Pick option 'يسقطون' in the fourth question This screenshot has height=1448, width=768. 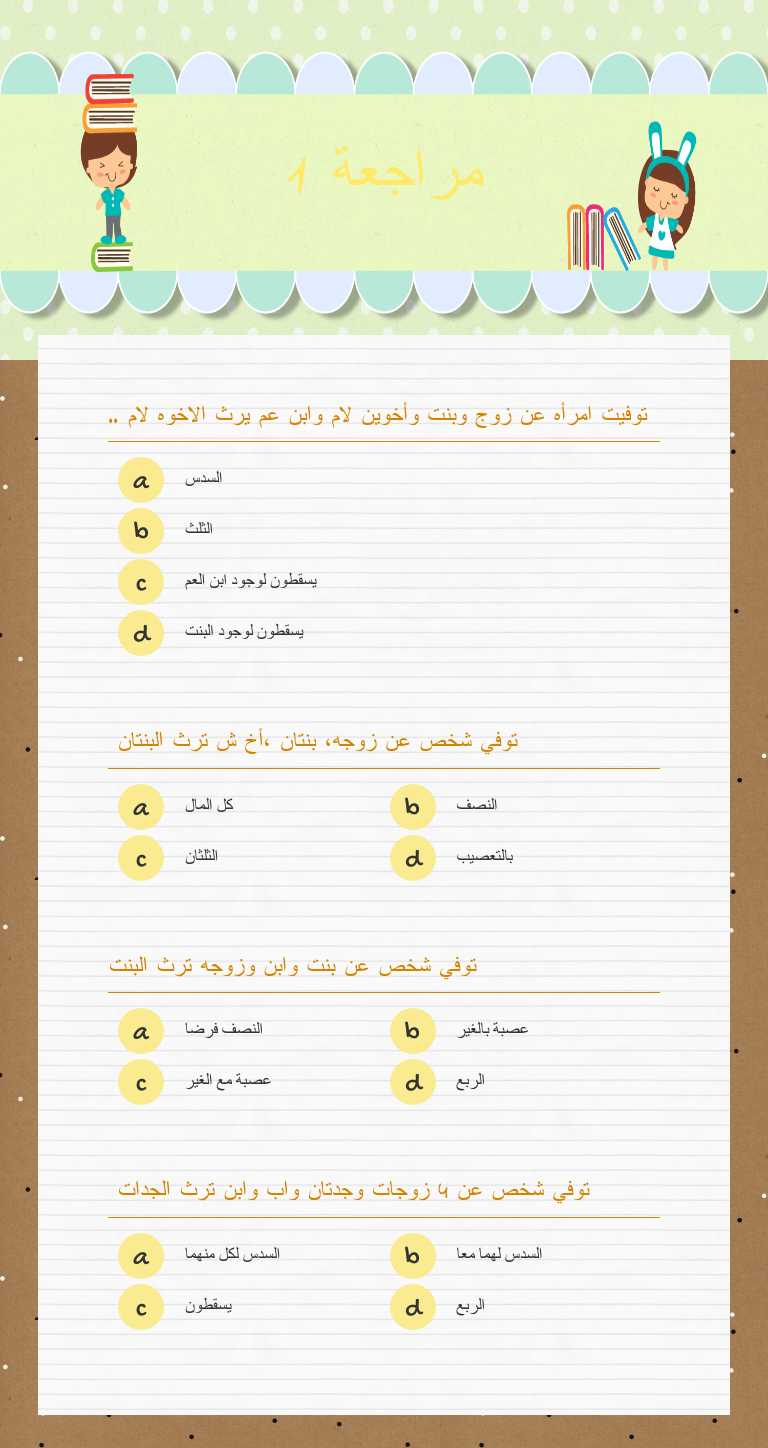tap(141, 1306)
